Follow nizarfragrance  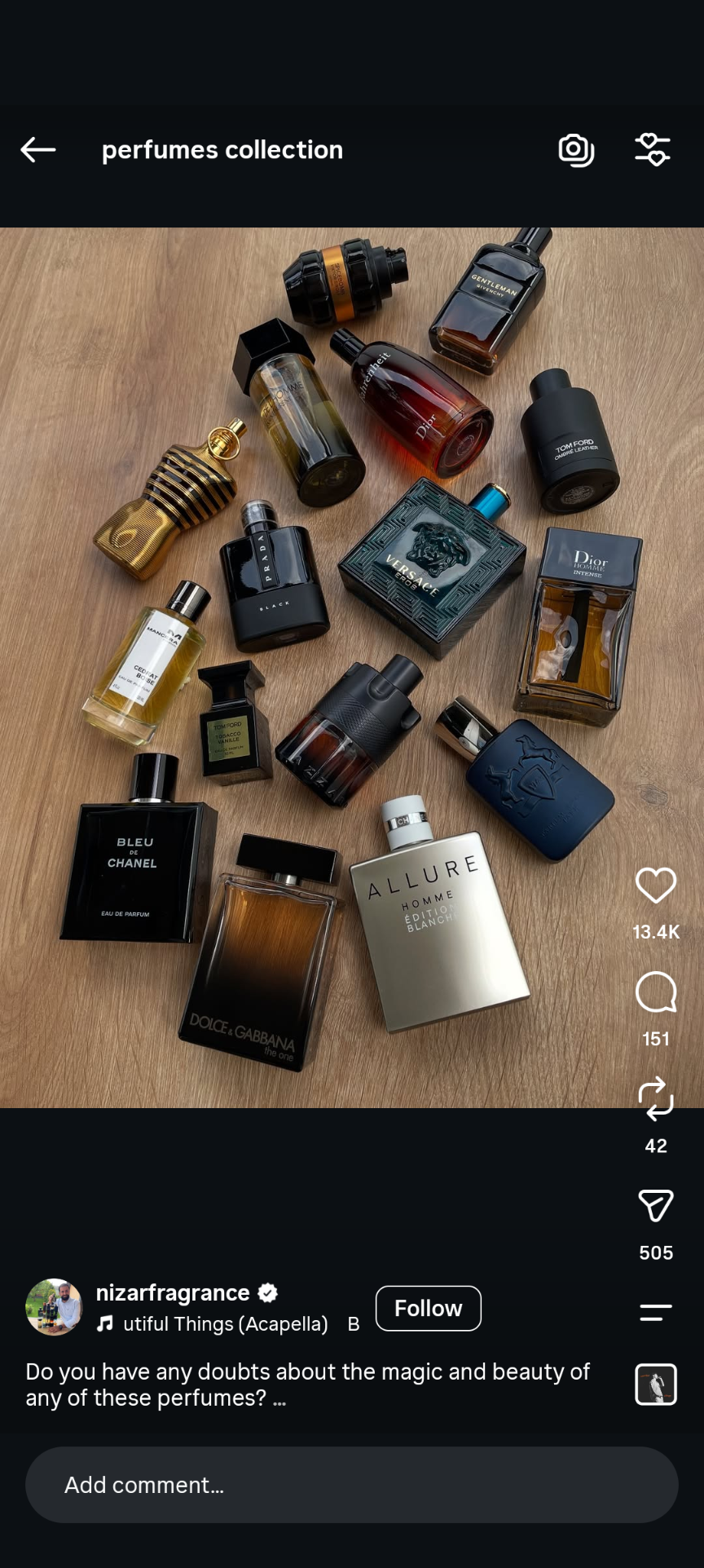tap(429, 1308)
